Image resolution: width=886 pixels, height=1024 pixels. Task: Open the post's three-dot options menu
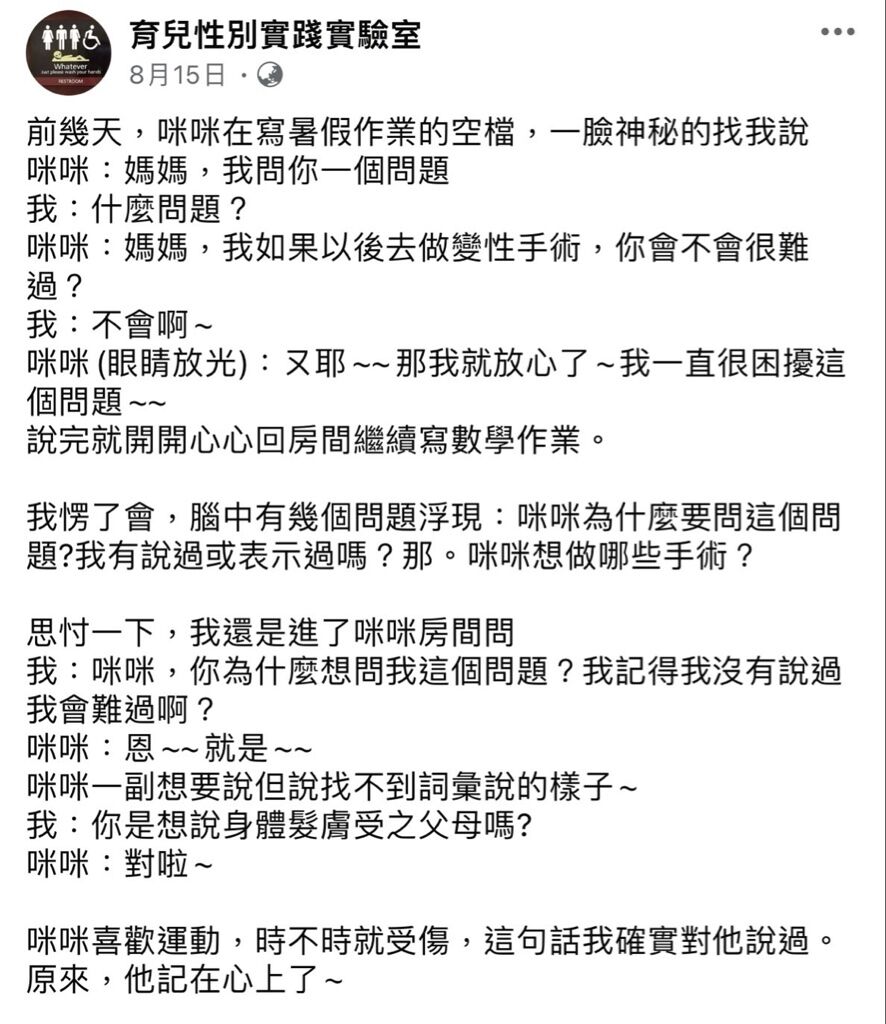click(837, 32)
